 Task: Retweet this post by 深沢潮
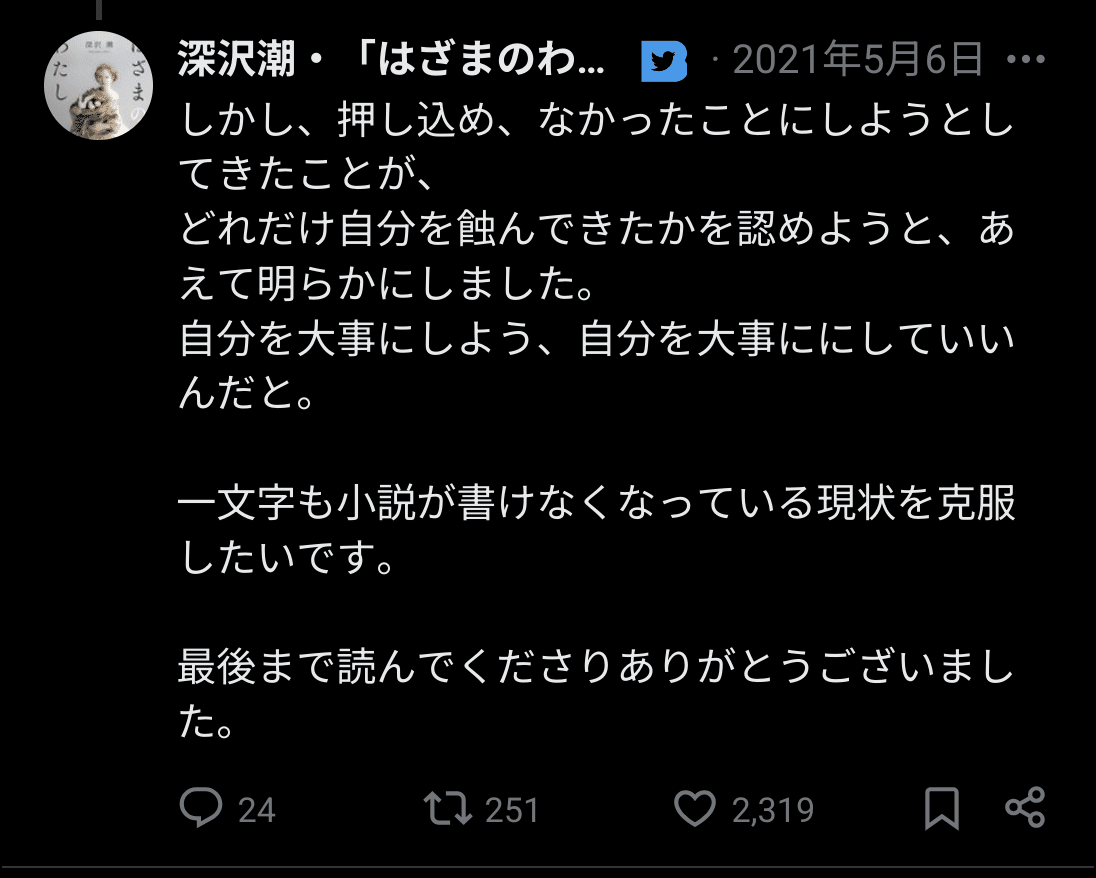(448, 808)
